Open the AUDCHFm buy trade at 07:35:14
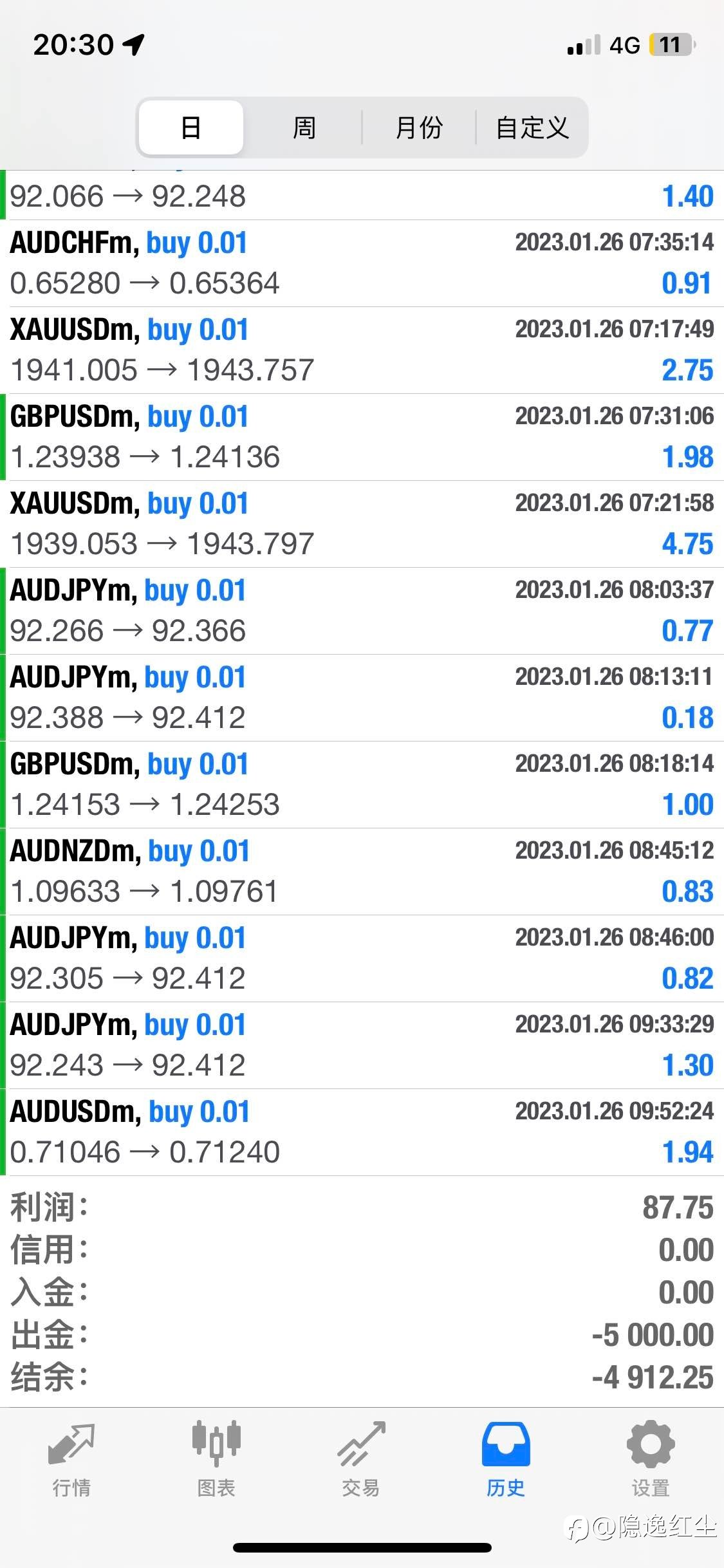Screen dimensions: 724x1568 (x=362, y=263)
